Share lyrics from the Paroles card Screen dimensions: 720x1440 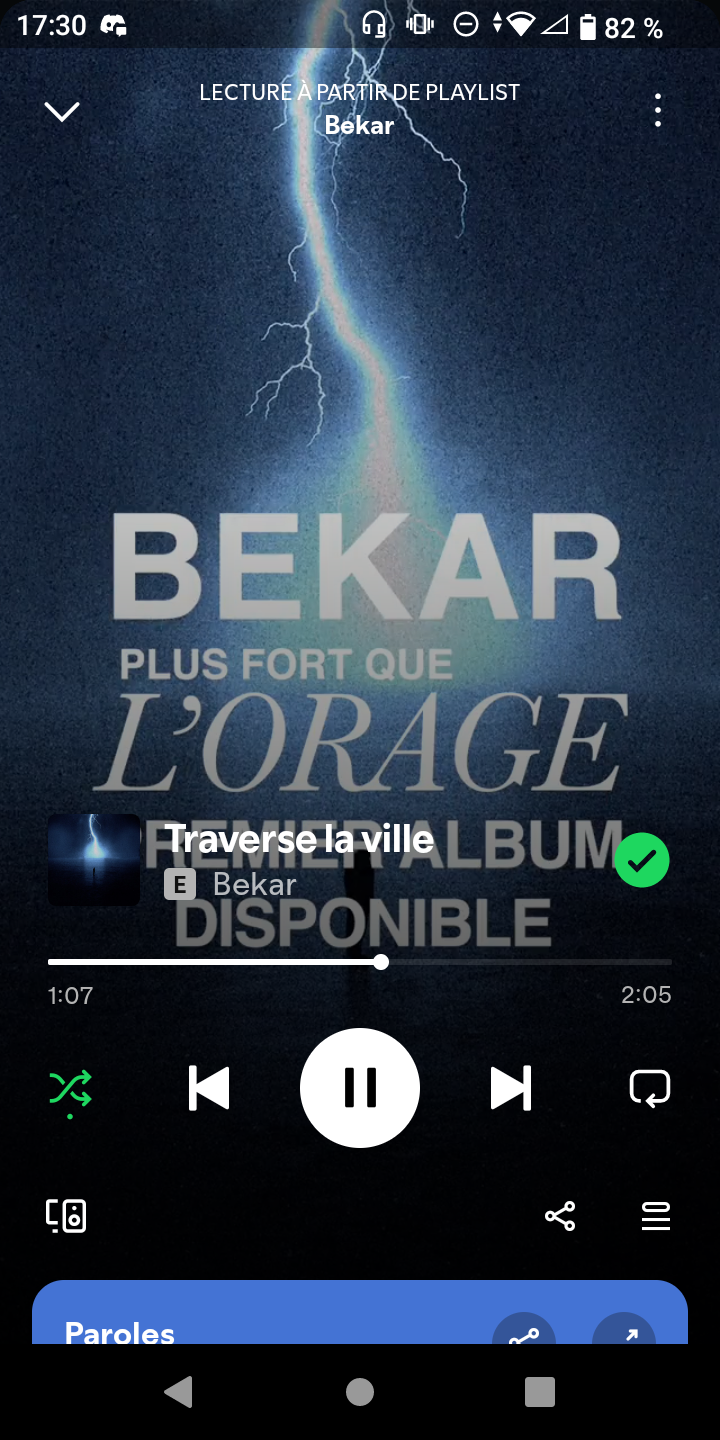(524, 1330)
